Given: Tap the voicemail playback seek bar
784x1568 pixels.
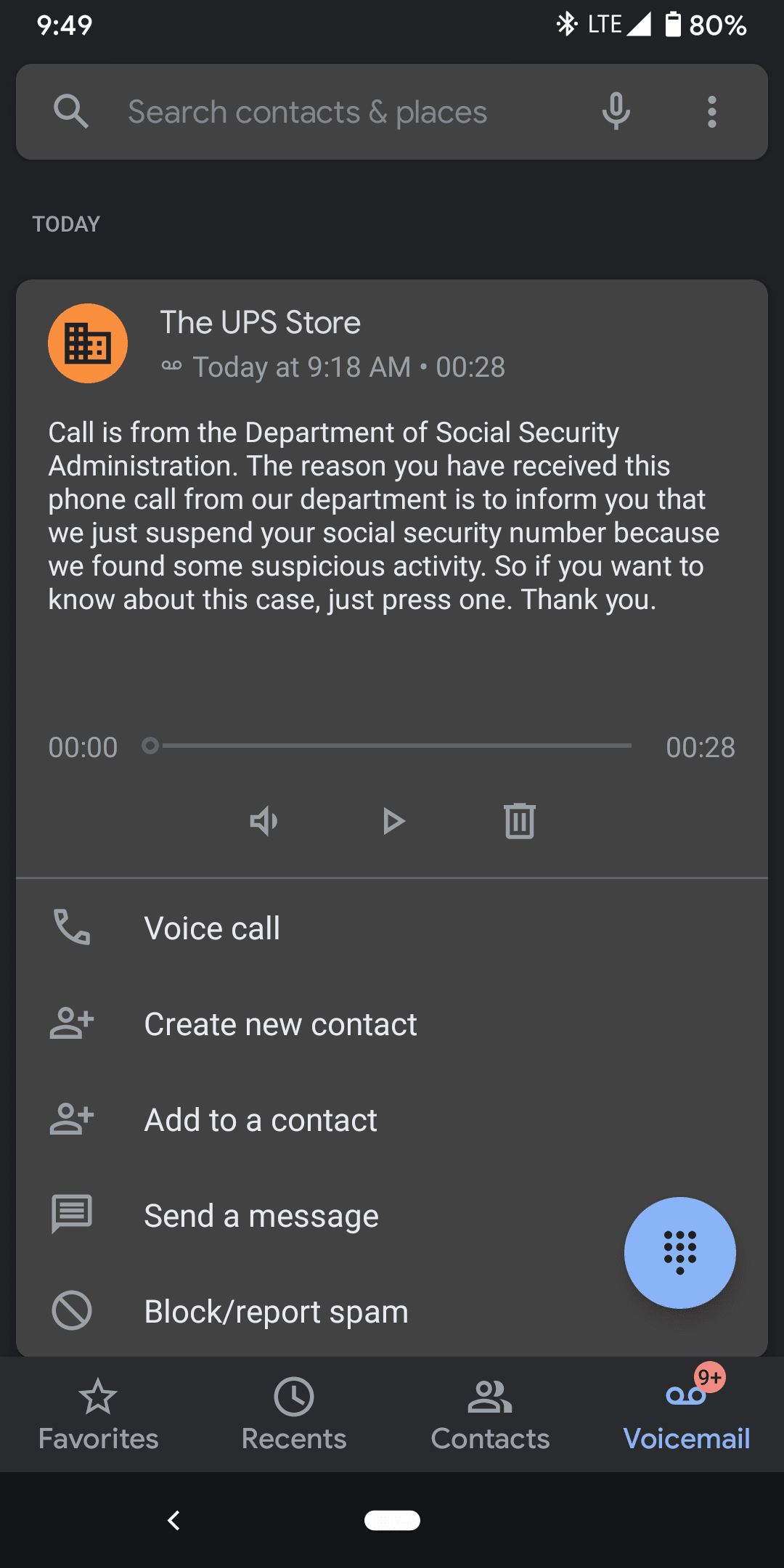Looking at the screenshot, I should 392,746.
